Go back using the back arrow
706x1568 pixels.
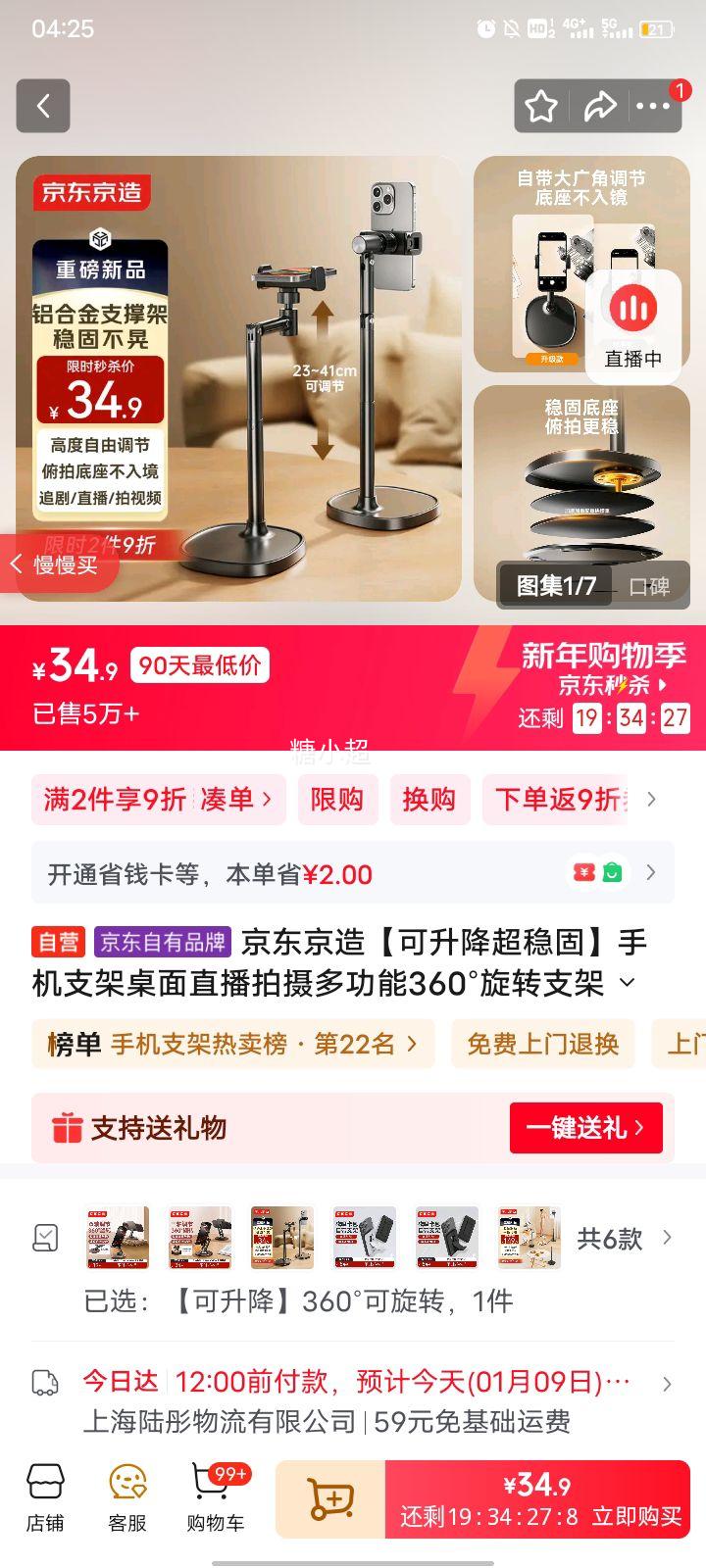click(x=43, y=105)
